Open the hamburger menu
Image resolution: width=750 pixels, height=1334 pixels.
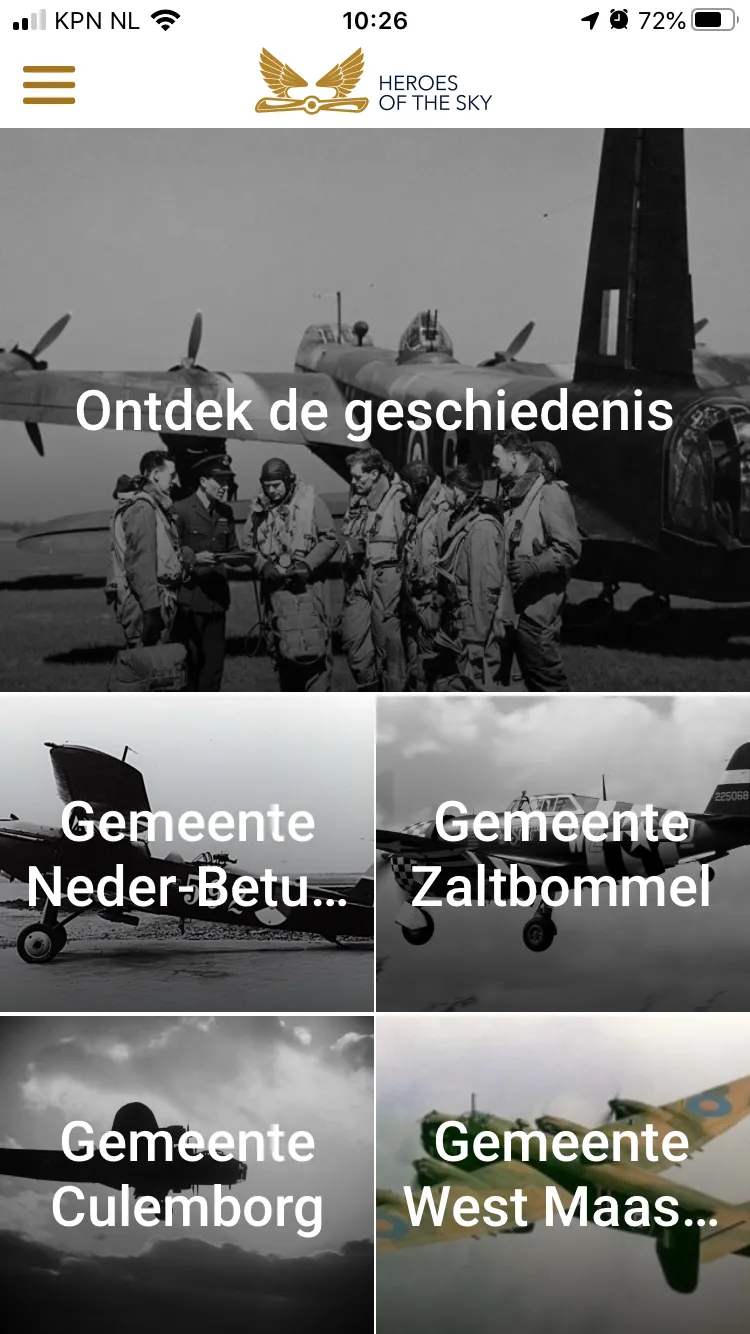pos(49,85)
